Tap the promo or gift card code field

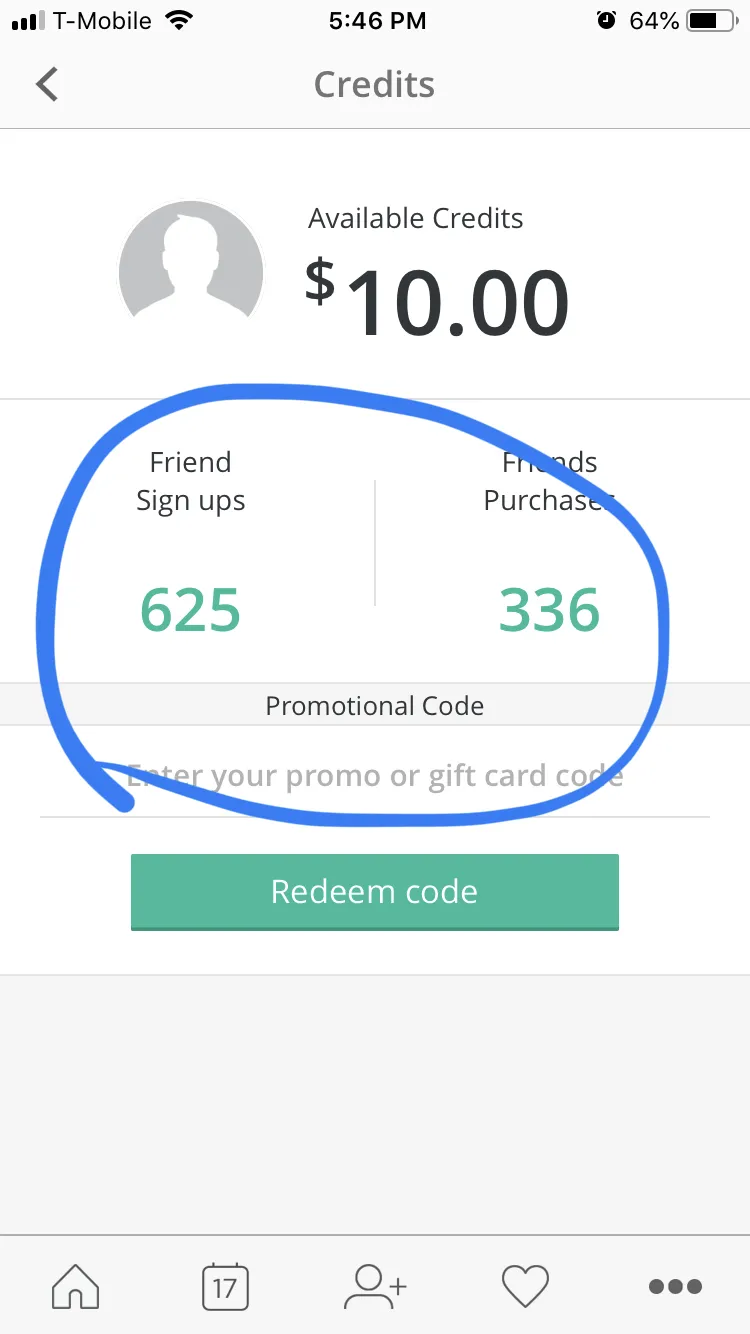click(x=375, y=776)
